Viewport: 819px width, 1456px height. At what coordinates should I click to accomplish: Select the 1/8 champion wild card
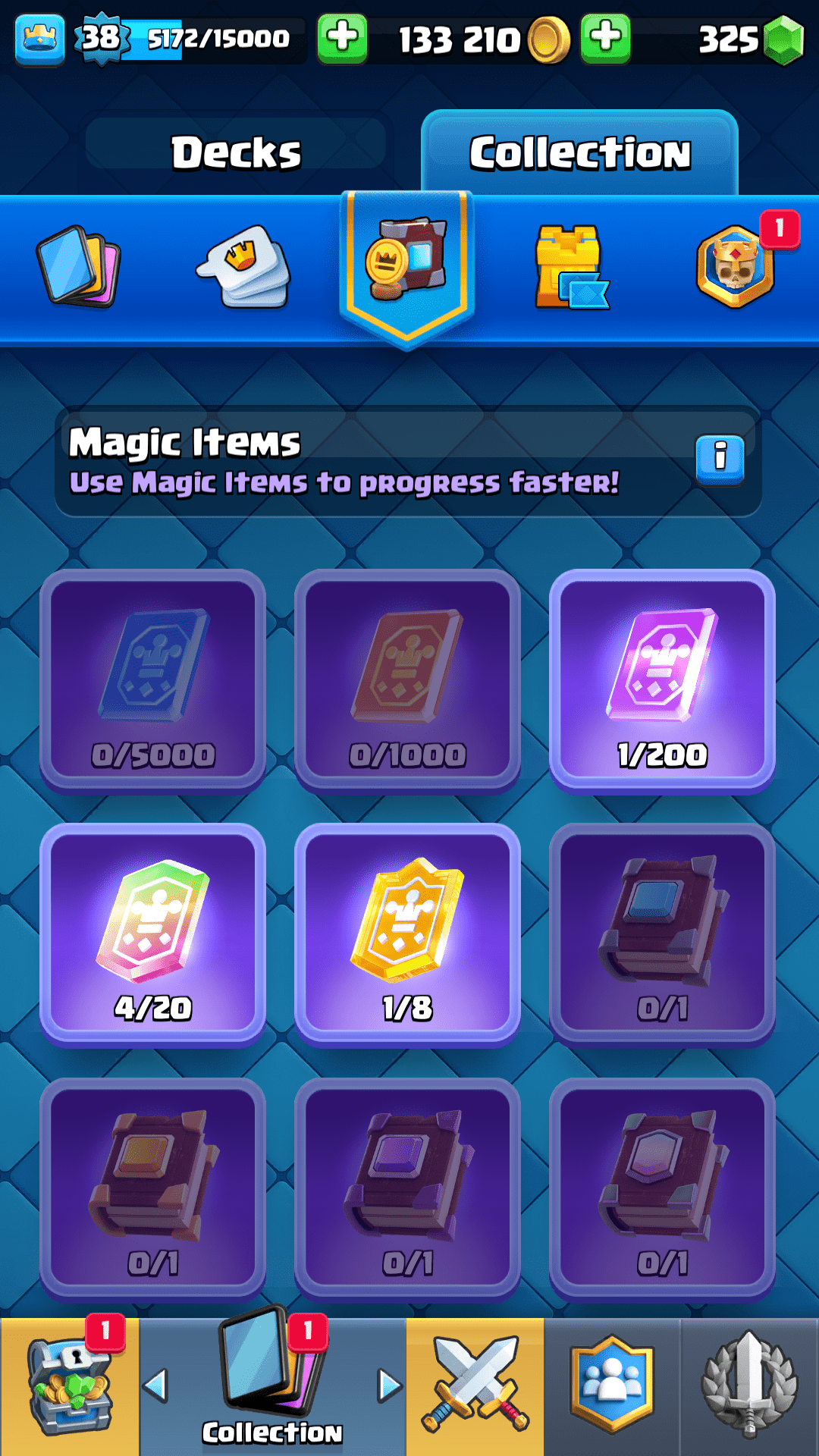407,934
